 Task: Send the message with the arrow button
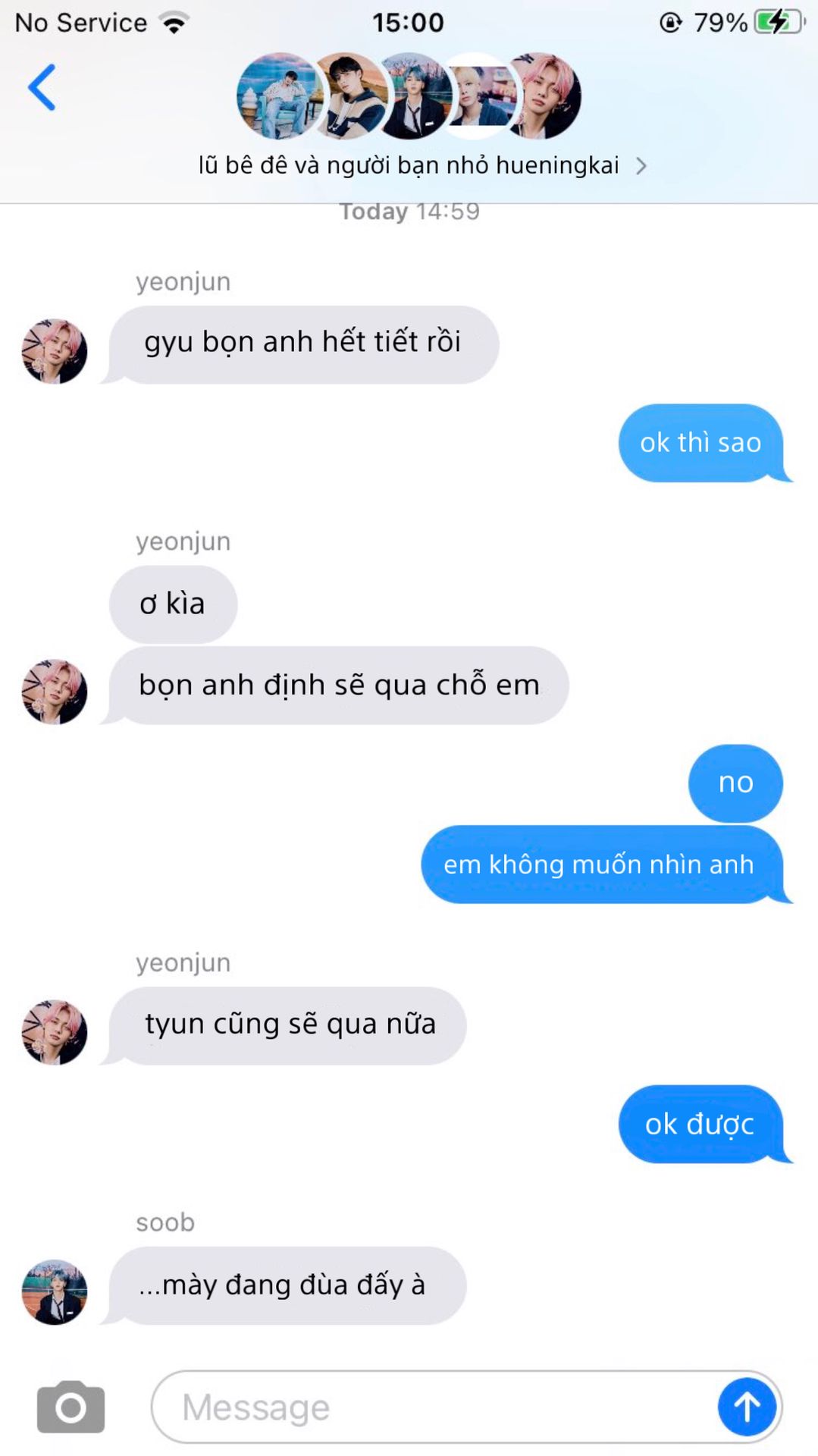[x=747, y=1407]
